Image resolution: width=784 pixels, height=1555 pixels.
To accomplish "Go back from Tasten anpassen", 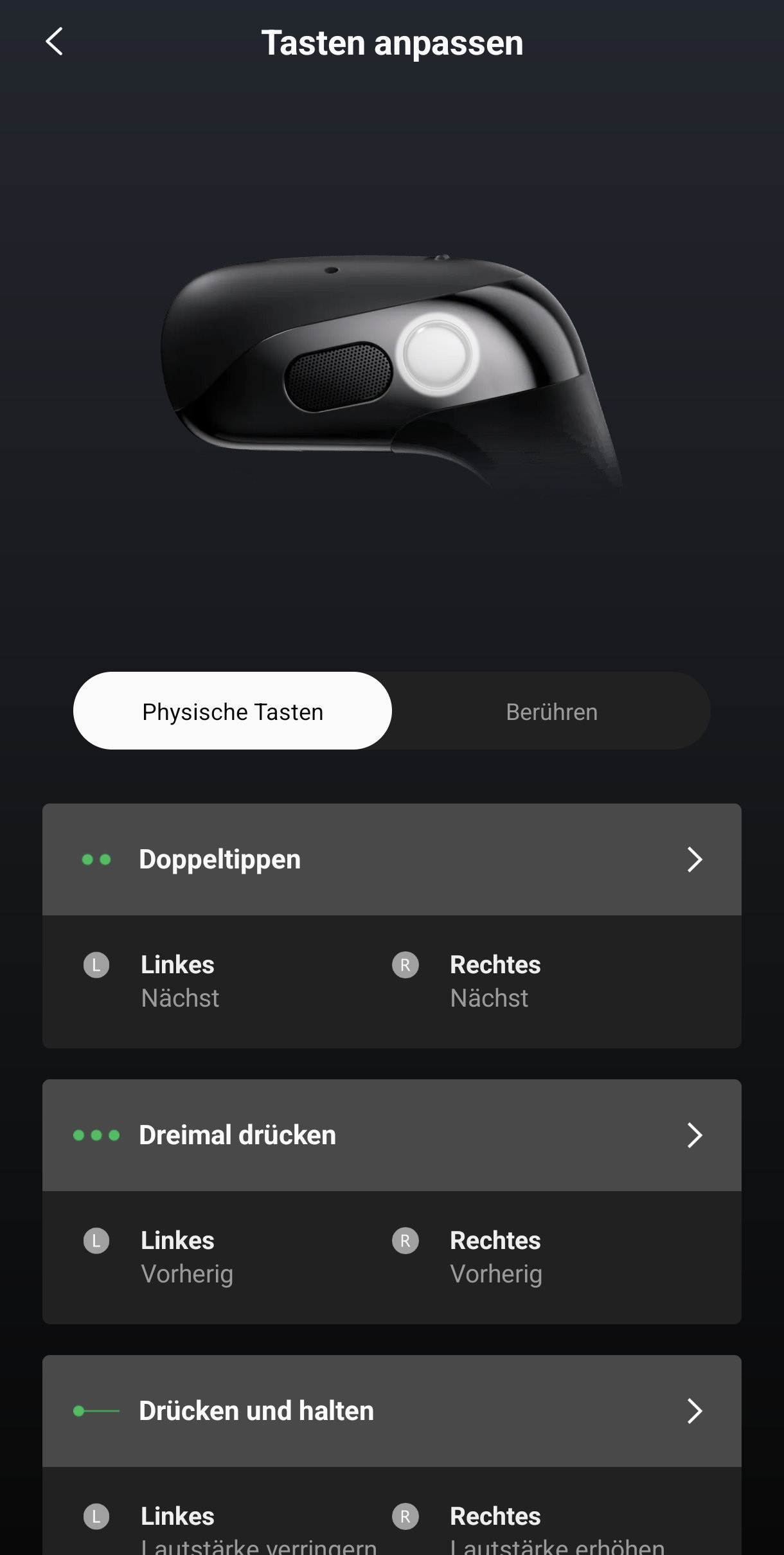I will [55, 42].
